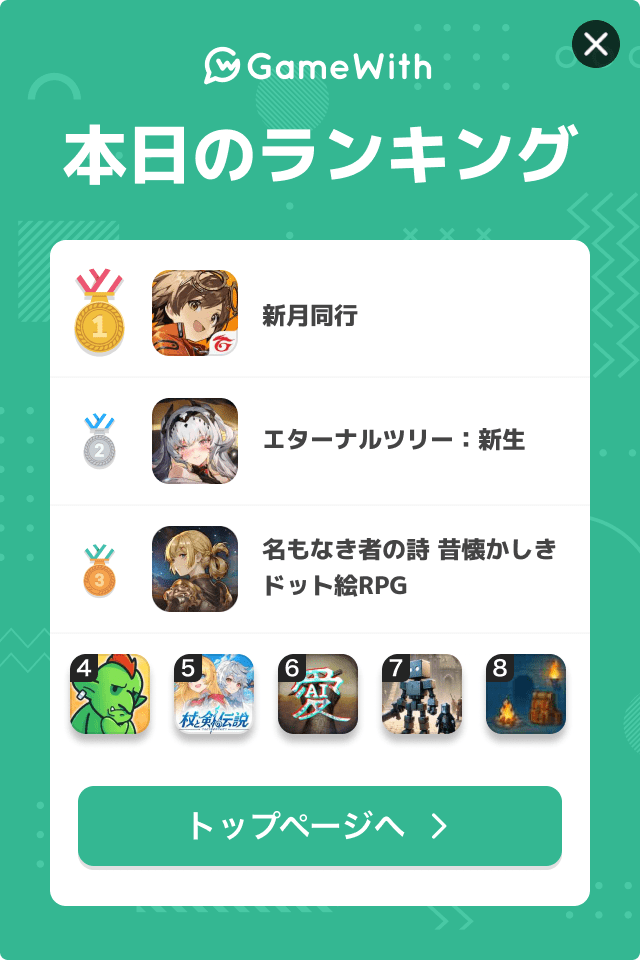The height and width of the screenshot is (960, 640).
Task: Close the ranking popup
Action: coord(595,45)
